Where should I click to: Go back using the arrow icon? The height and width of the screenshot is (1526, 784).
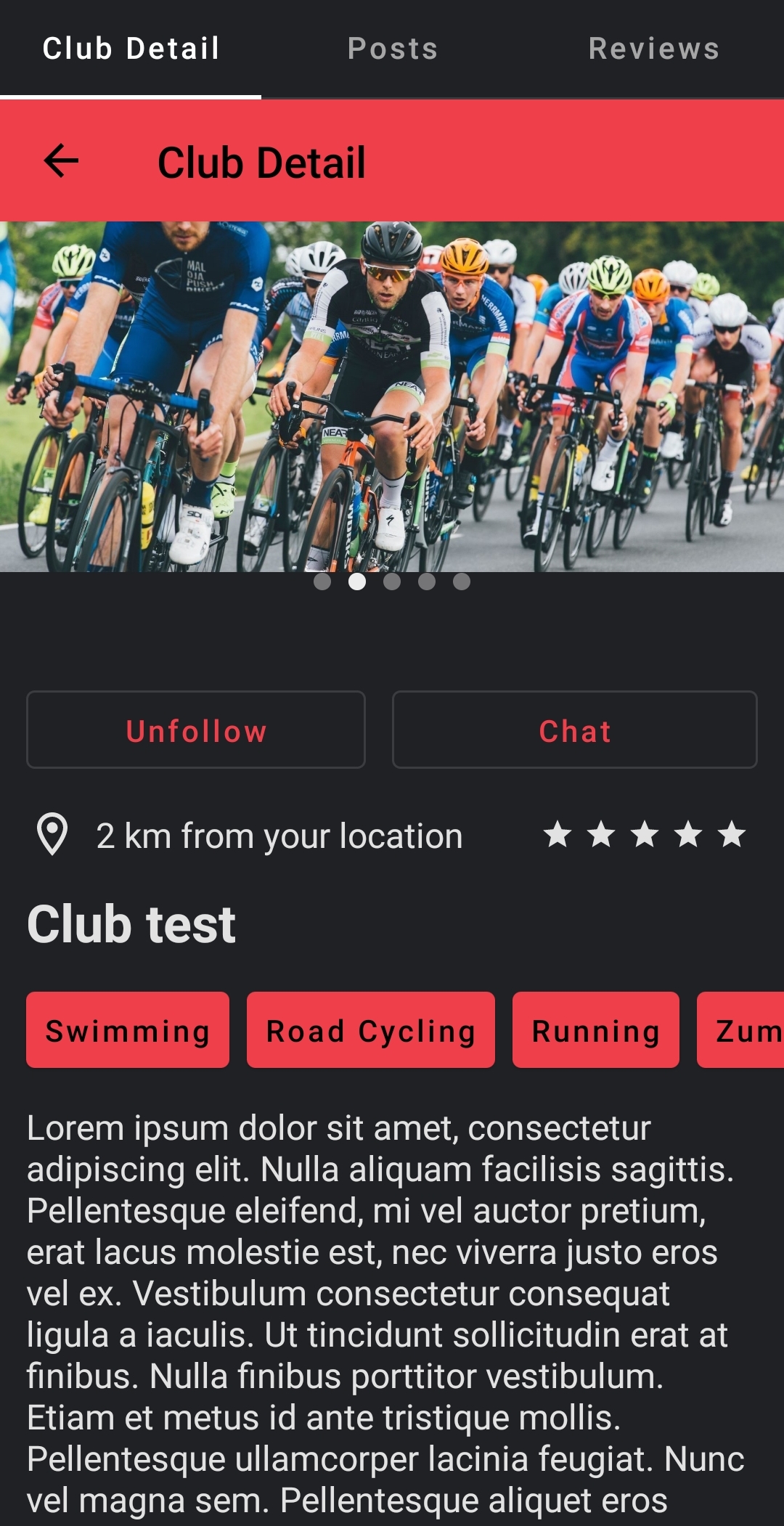click(x=61, y=160)
